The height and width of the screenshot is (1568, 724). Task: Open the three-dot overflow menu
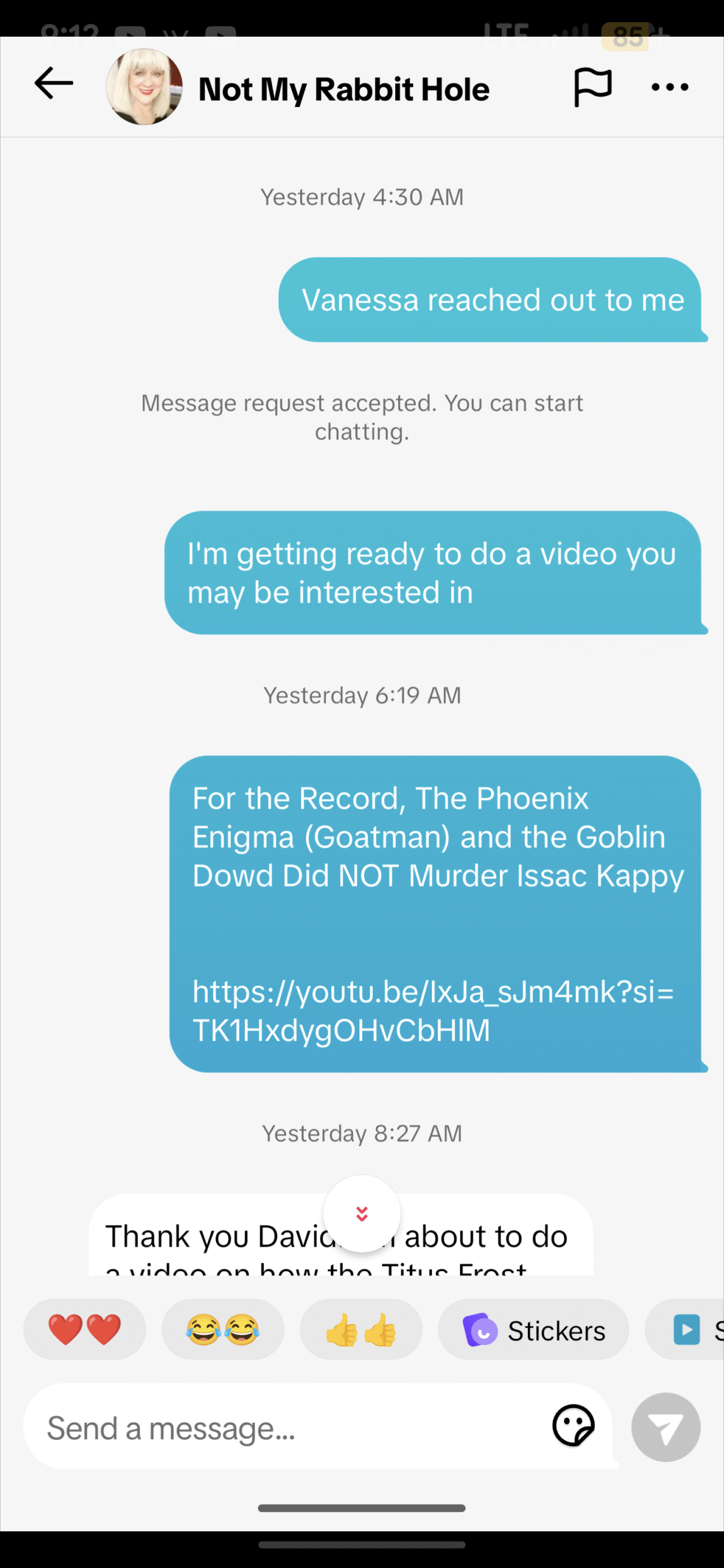click(x=669, y=87)
